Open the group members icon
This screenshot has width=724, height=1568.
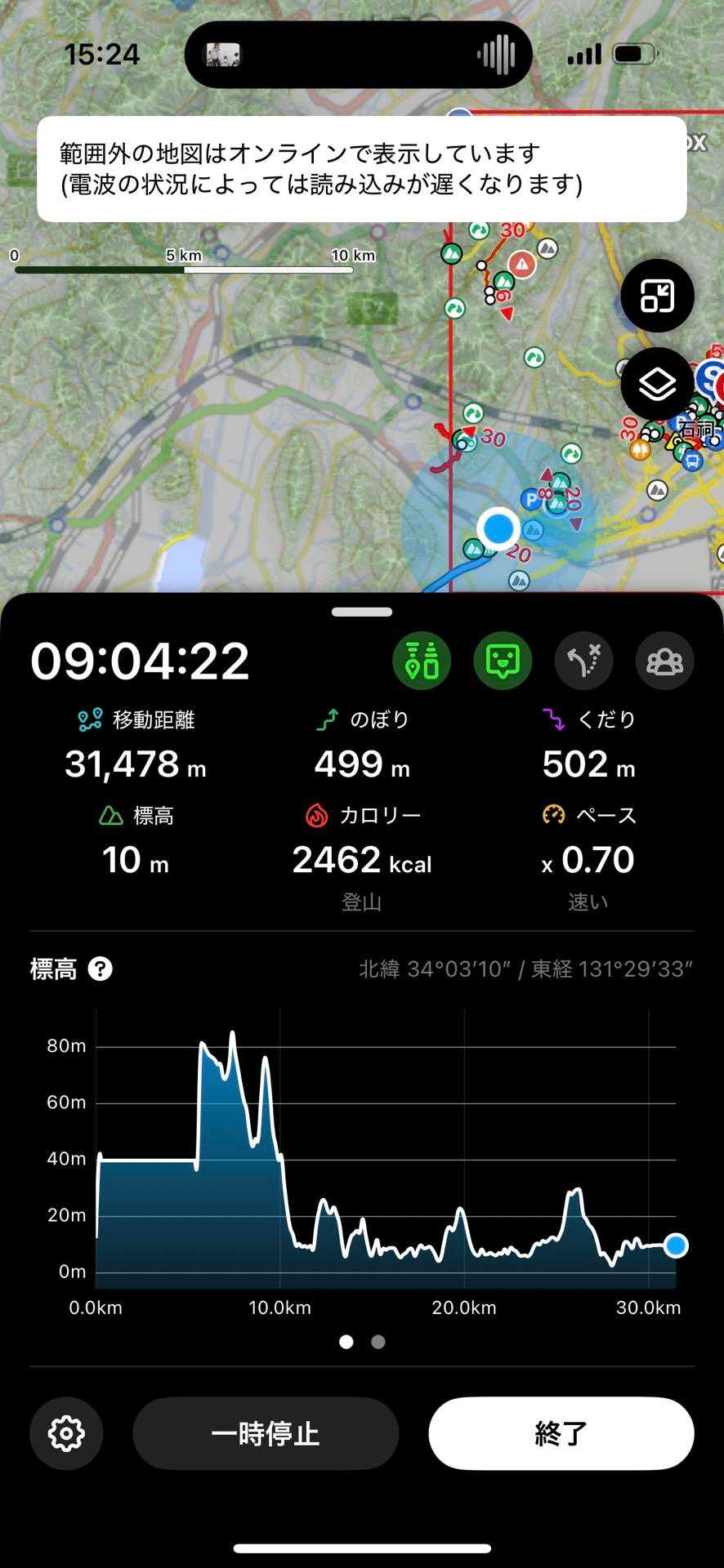pos(664,661)
